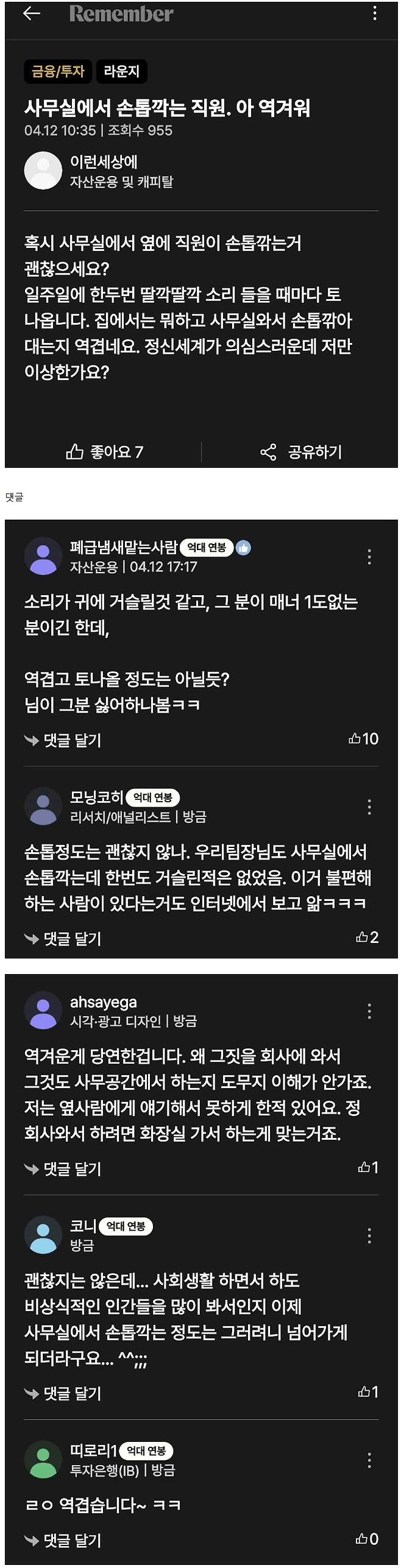This screenshot has width=401, height=1568.
Task: Like the post with 좋아요
Action: (104, 451)
